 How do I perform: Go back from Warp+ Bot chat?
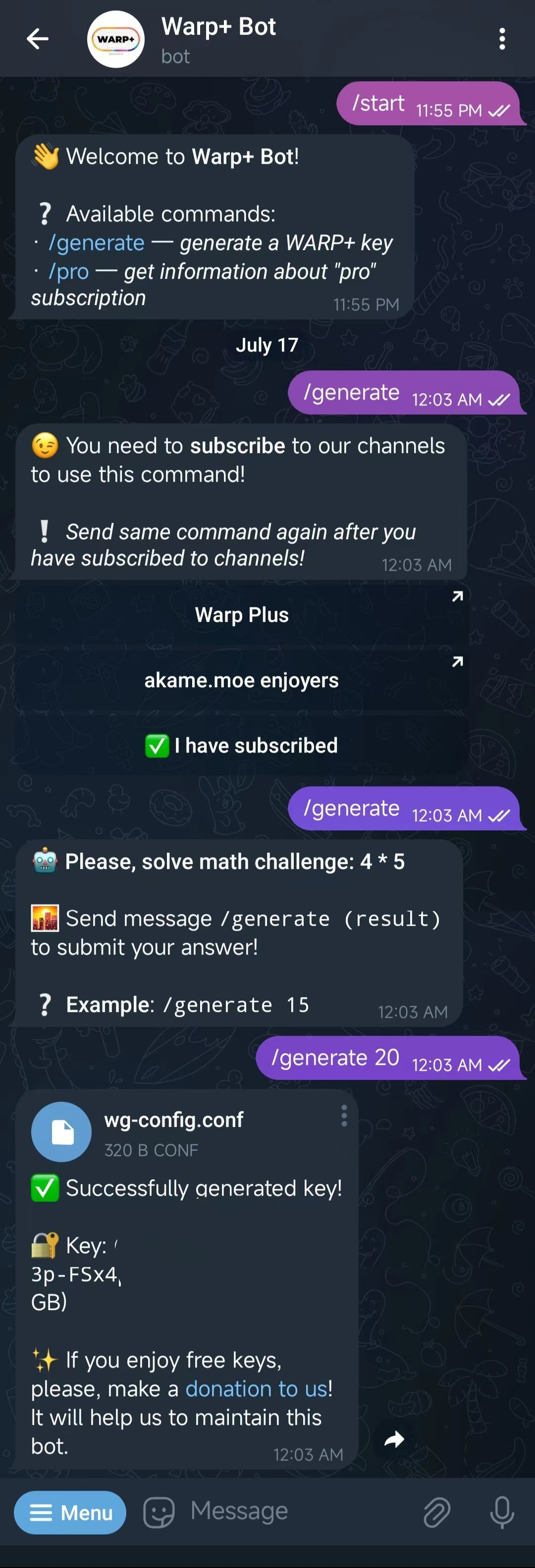coord(37,39)
